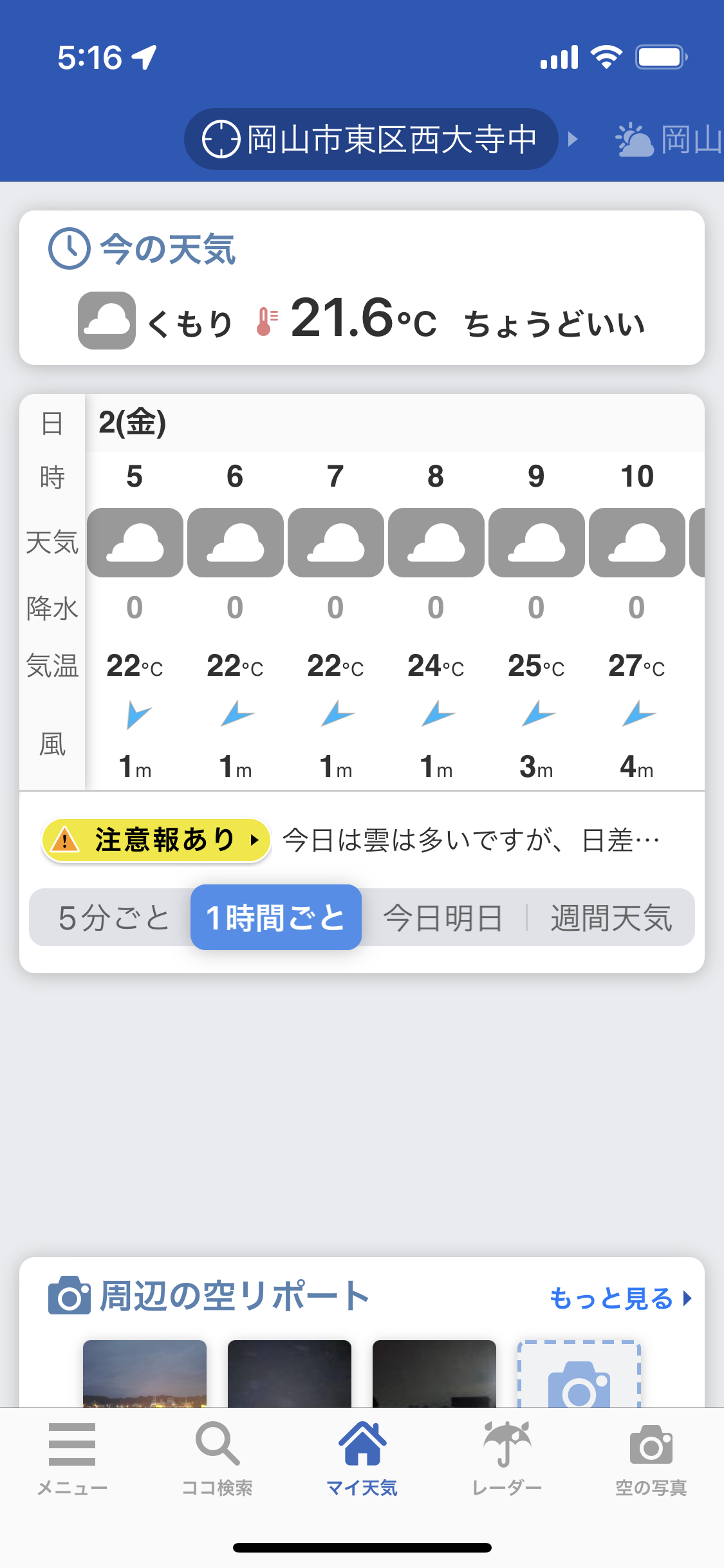Switch to 週間天気 weekly forecast
The image size is (724, 1568).
611,918
